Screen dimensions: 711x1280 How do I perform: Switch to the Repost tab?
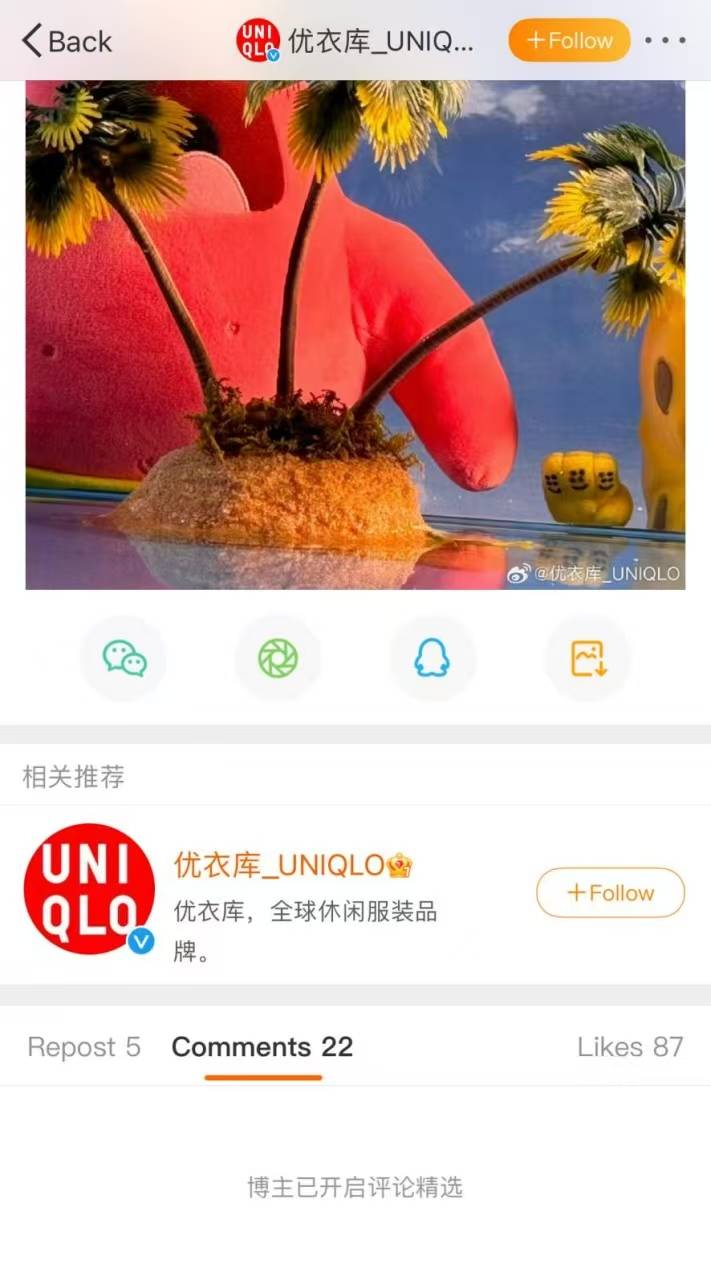click(84, 1047)
